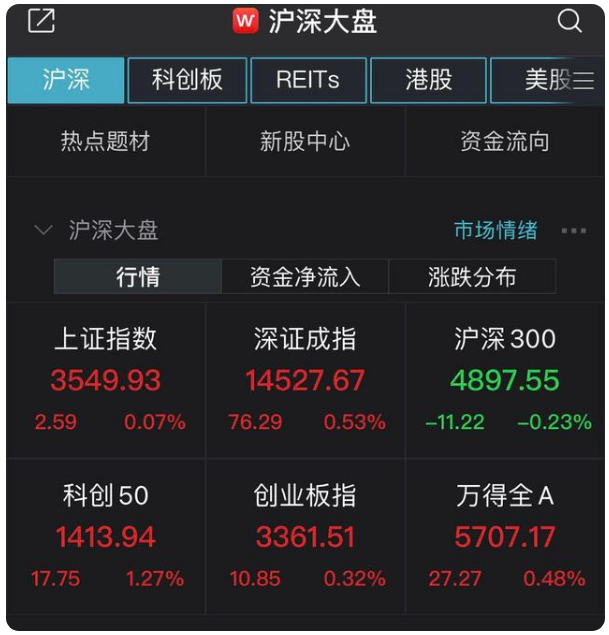Select the 沪深 tab
Image resolution: width=609 pixels, height=635 pixels.
point(66,80)
